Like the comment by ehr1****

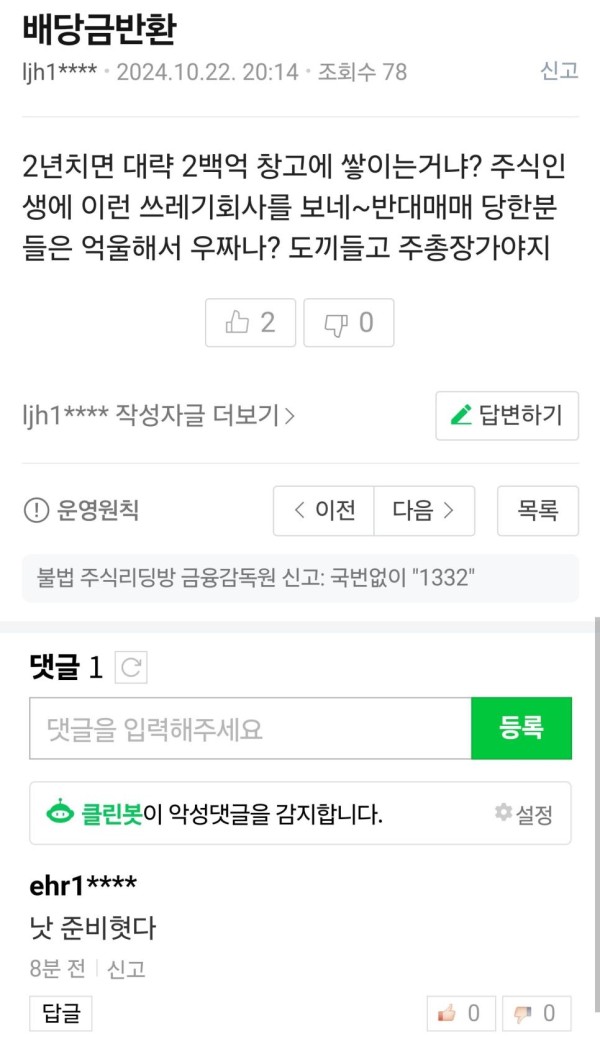[x=461, y=1013]
